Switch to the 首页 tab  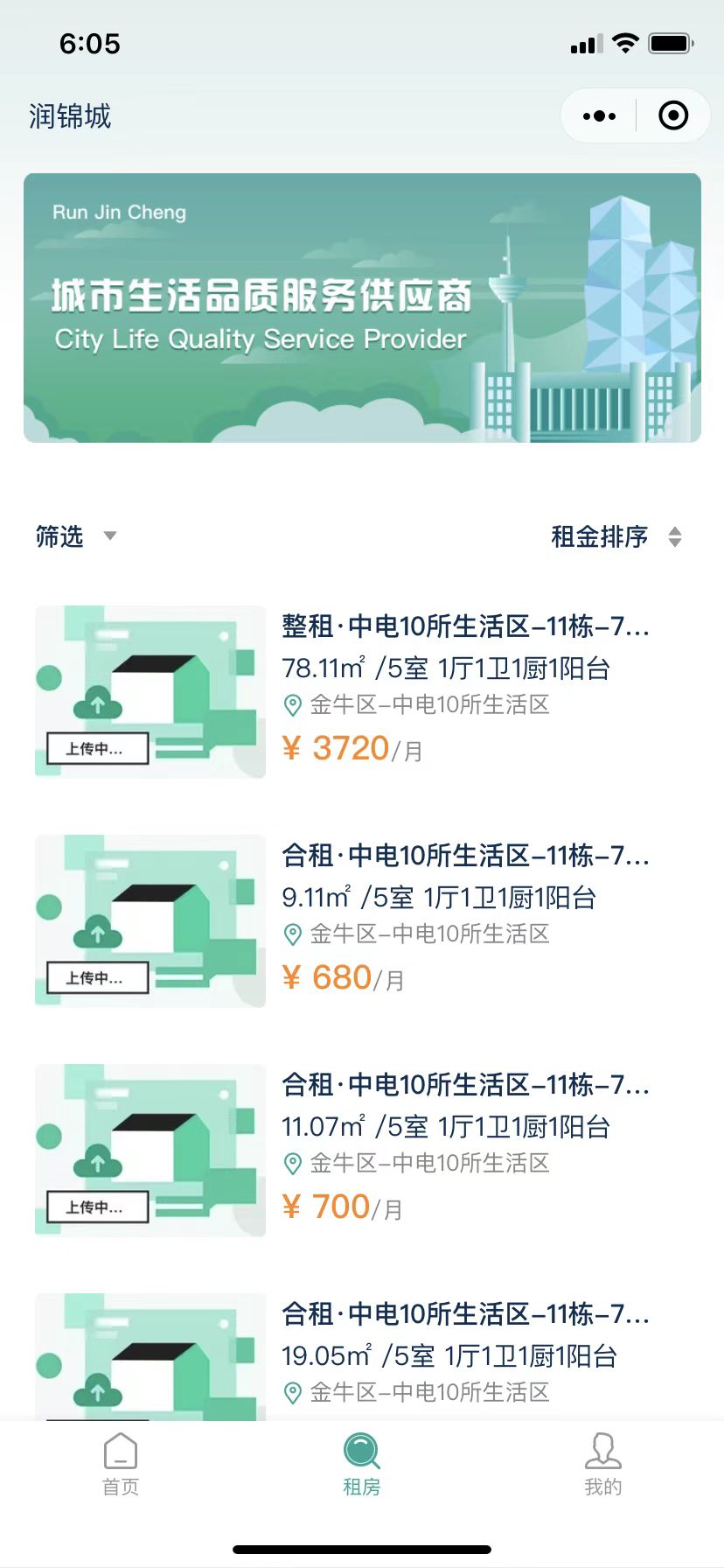121,1465
